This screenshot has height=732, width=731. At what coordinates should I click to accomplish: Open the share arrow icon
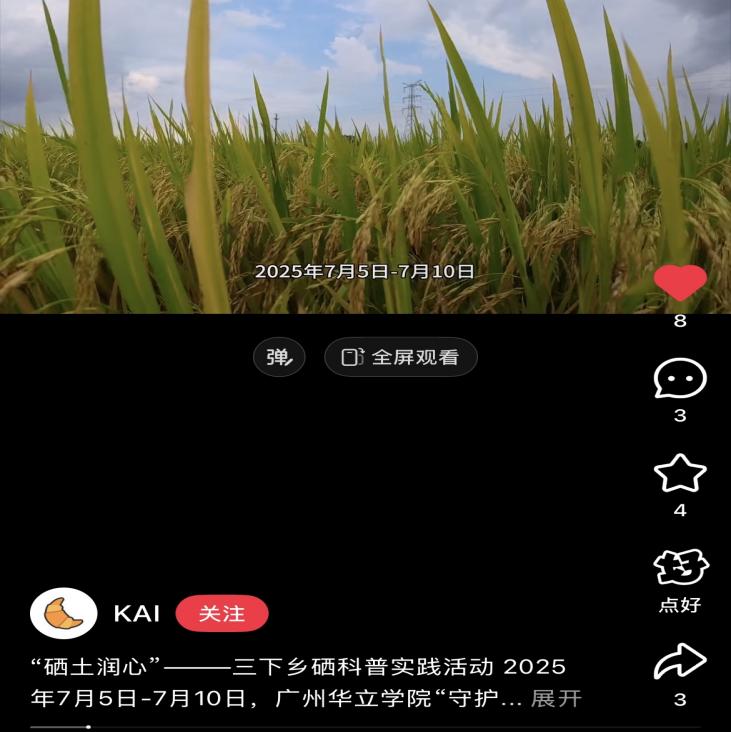(x=679, y=660)
